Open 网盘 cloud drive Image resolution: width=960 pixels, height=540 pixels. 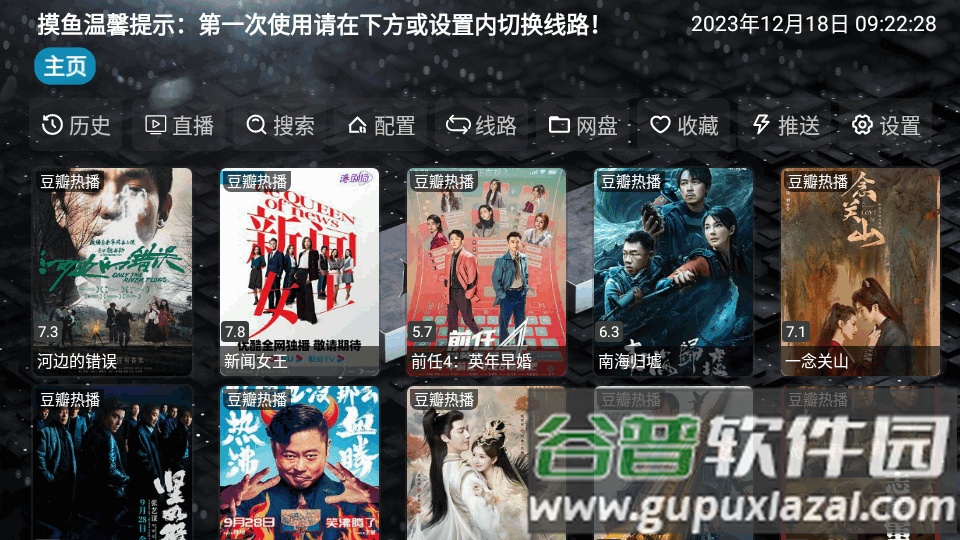[x=584, y=125]
